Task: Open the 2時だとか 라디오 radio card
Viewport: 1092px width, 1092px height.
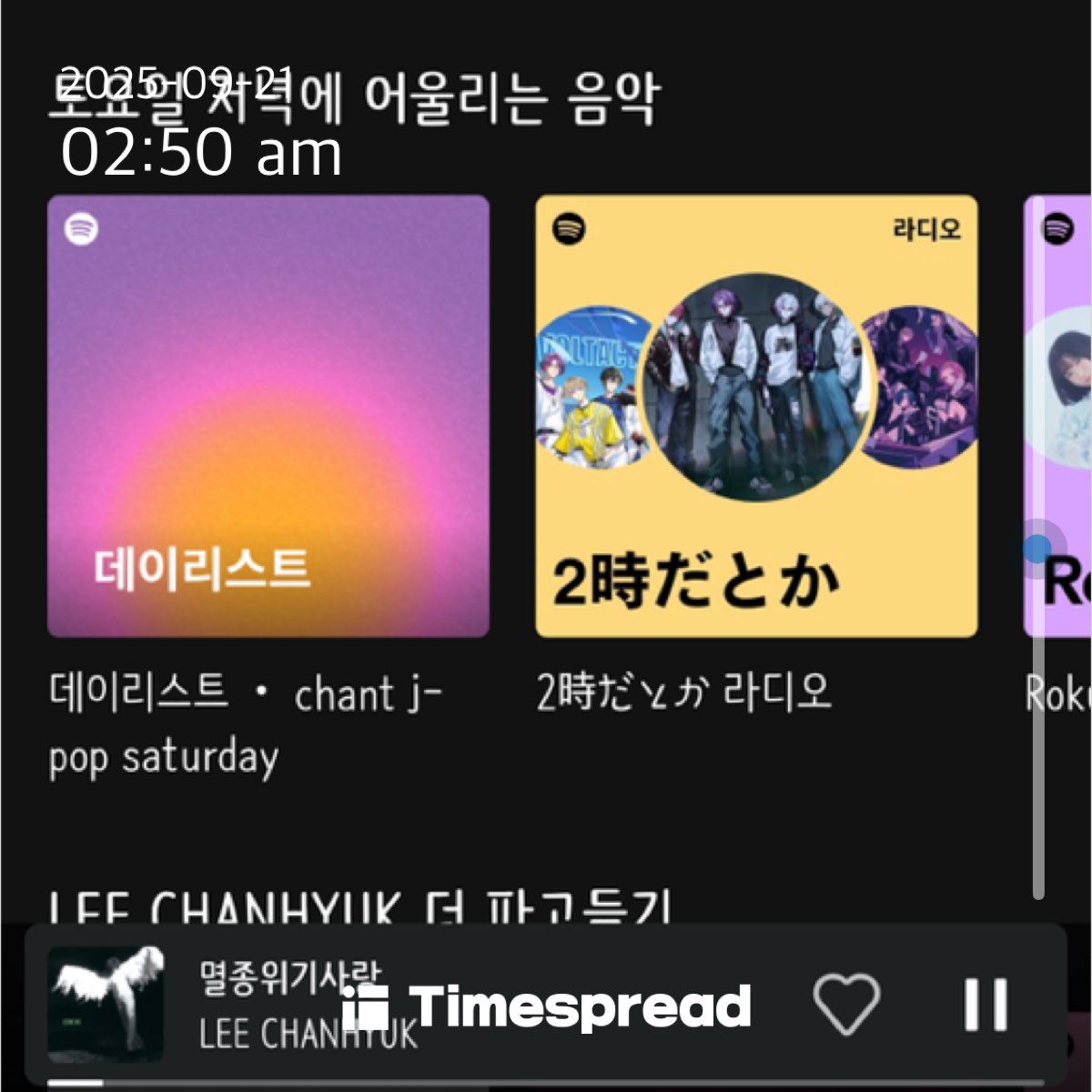Action: click(x=756, y=416)
